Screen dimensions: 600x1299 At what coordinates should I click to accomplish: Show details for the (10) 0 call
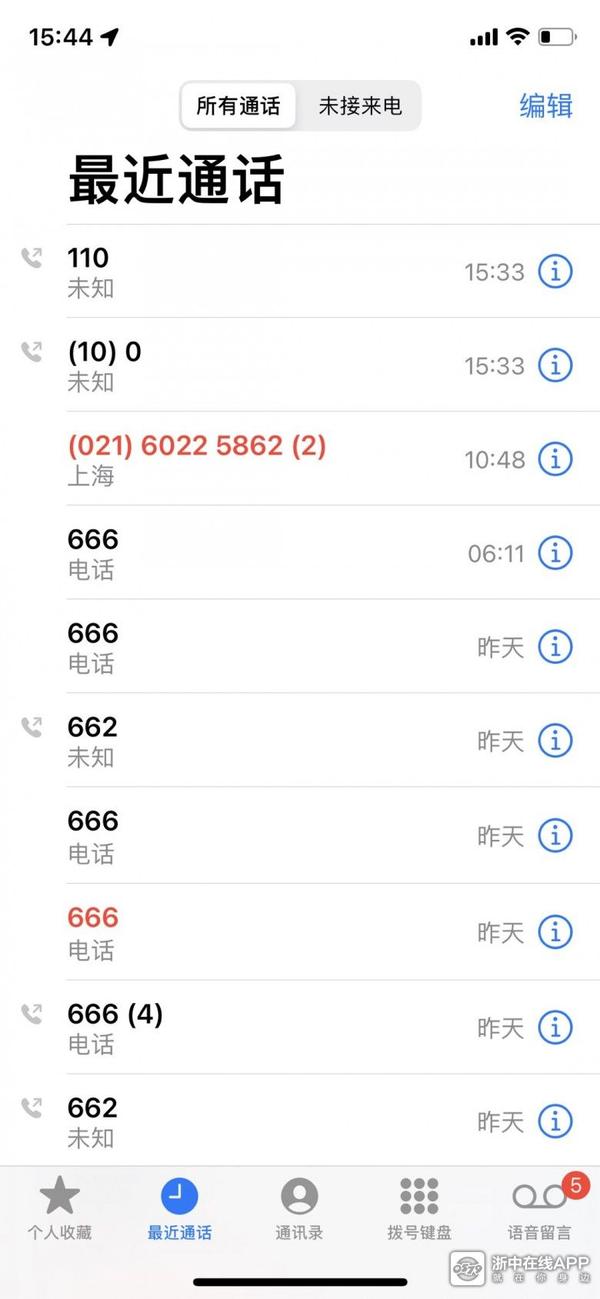pos(555,366)
